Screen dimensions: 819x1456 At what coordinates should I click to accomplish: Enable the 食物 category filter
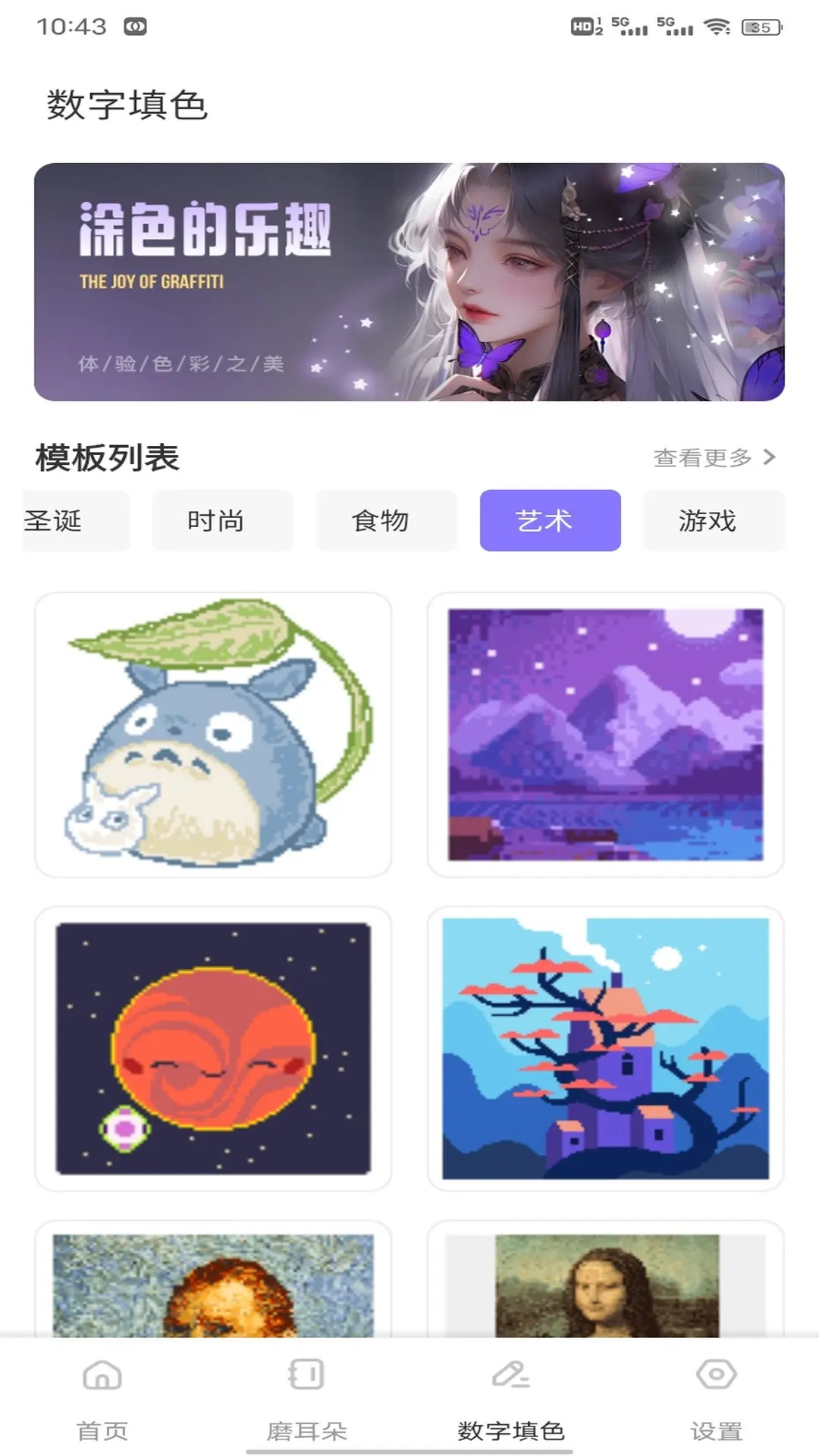[386, 520]
